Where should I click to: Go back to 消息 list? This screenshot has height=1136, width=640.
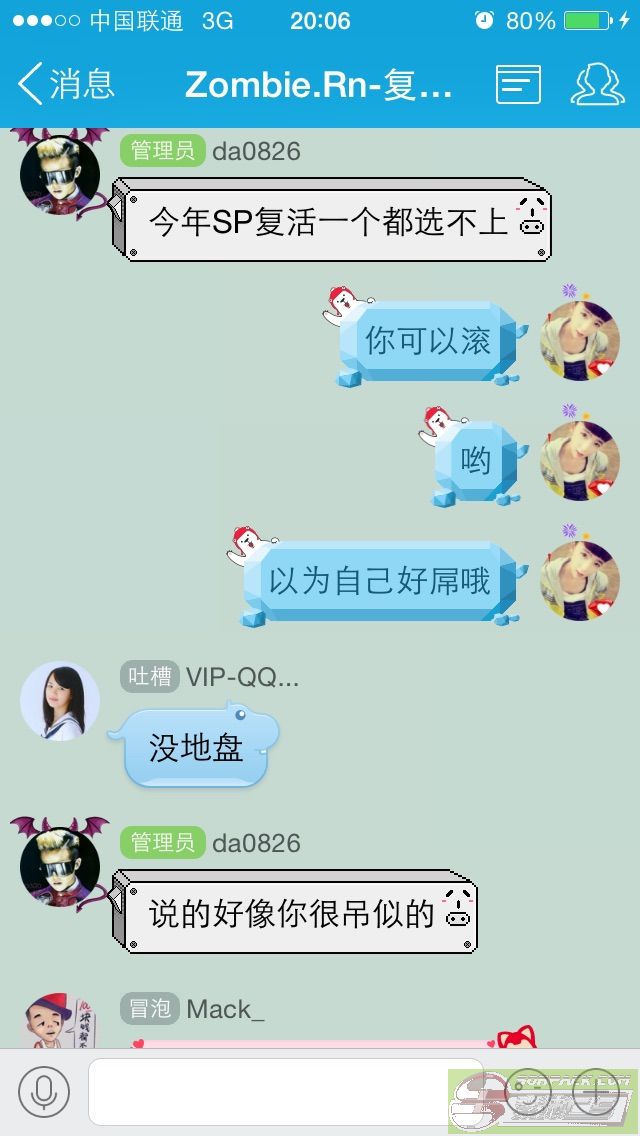pyautogui.click(x=66, y=85)
